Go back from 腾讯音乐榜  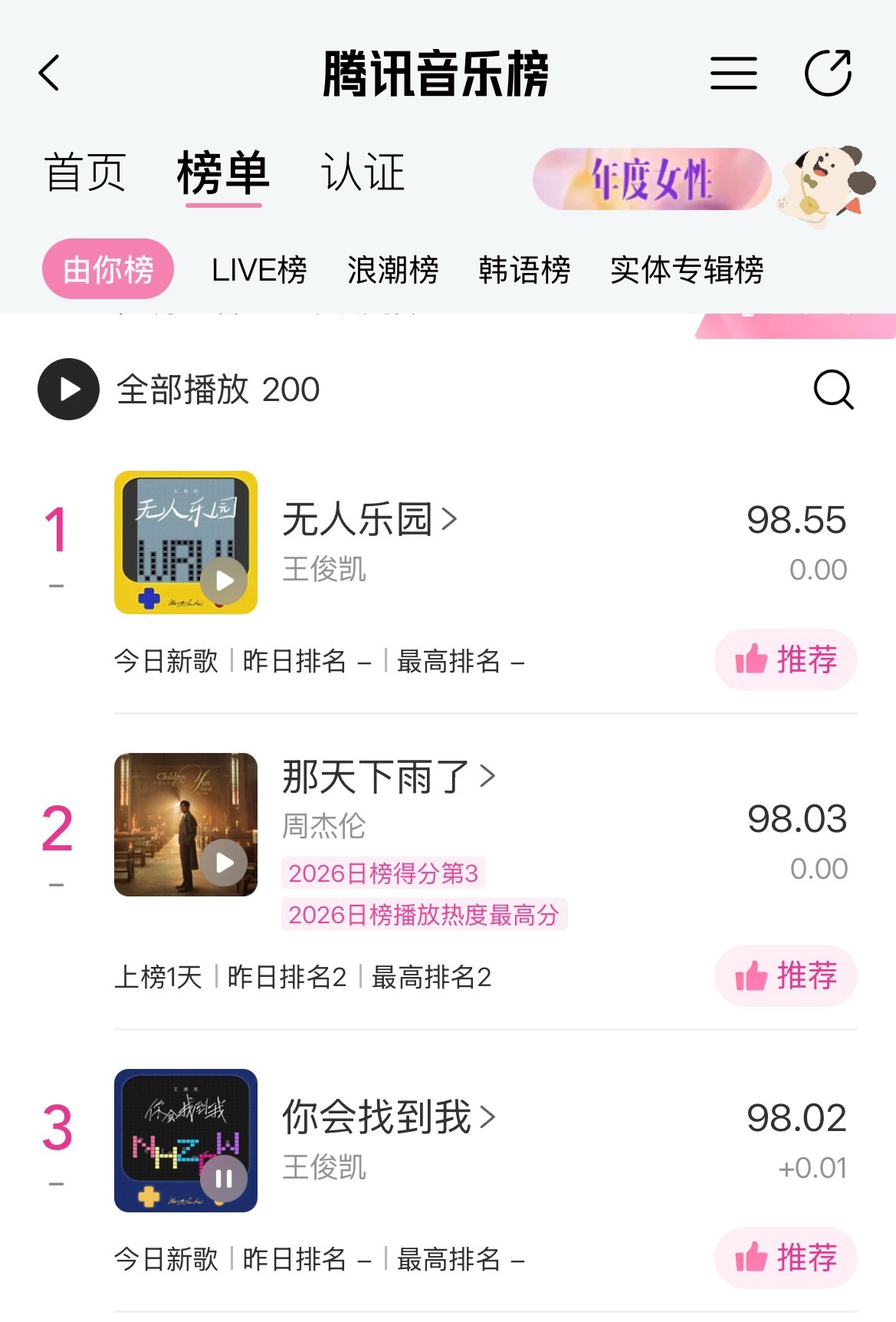(x=50, y=74)
